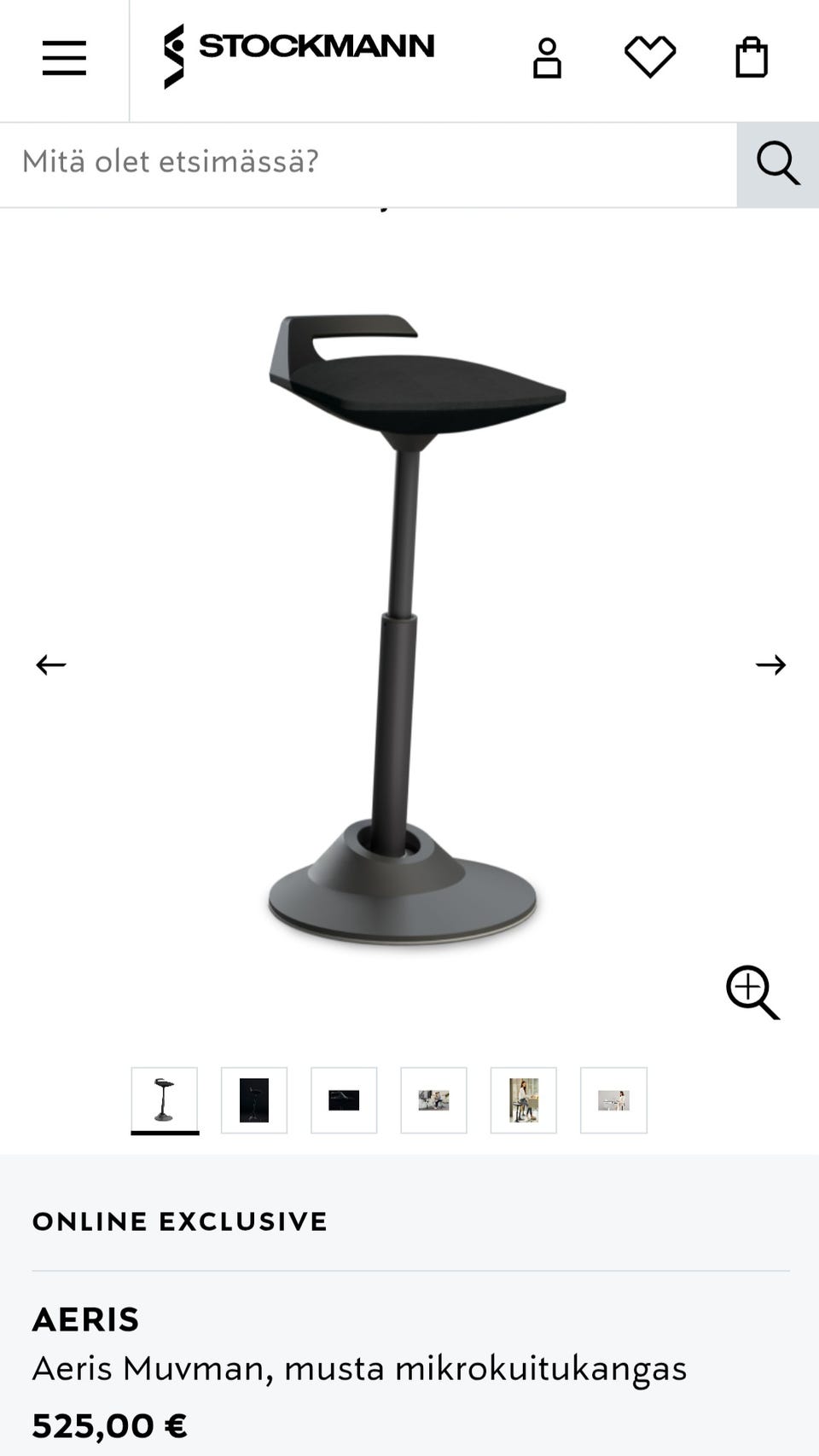
Task: Open the hamburger navigation menu
Action: tap(64, 58)
